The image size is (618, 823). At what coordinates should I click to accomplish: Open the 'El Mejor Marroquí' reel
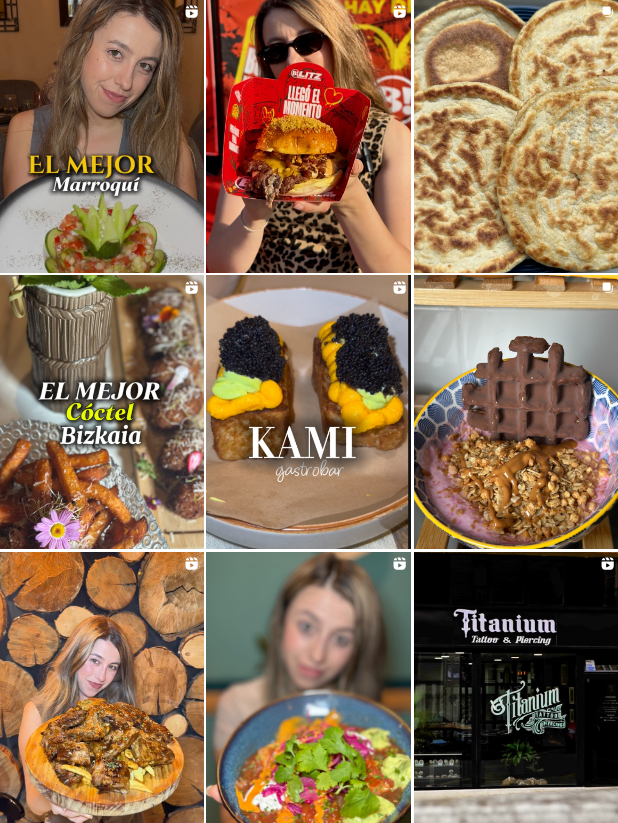pyautogui.click(x=101, y=136)
